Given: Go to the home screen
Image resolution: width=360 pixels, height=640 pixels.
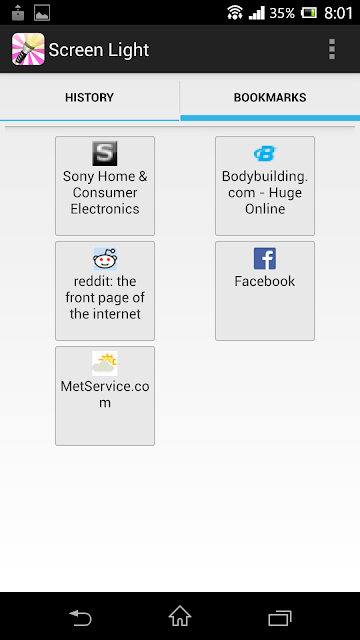Looking at the screenshot, I should pyautogui.click(x=180, y=616).
